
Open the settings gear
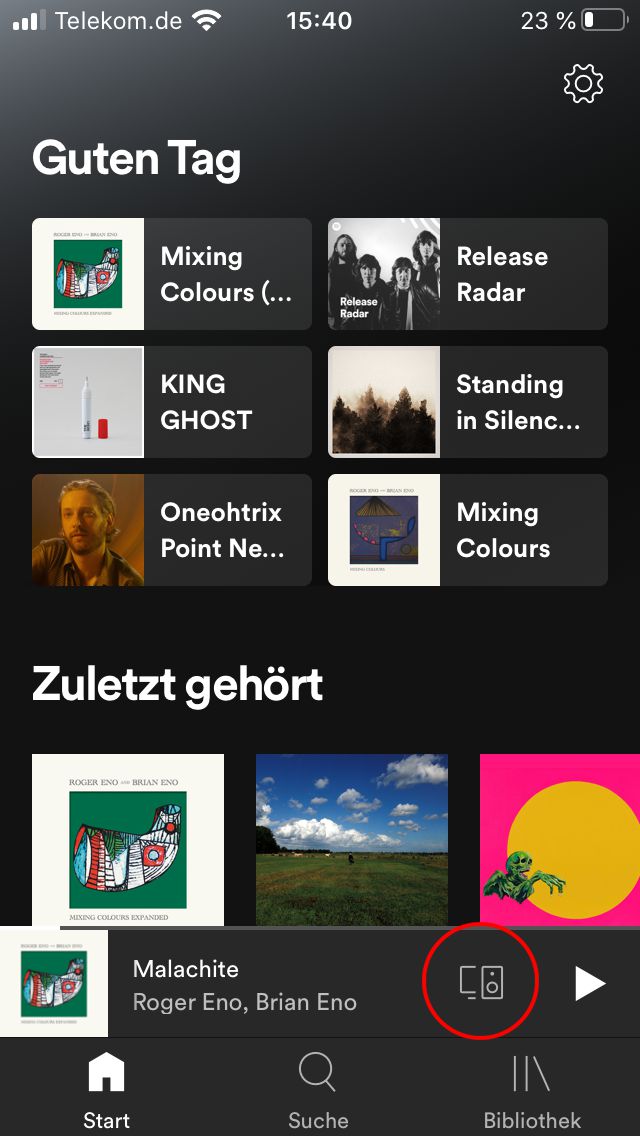pos(584,84)
